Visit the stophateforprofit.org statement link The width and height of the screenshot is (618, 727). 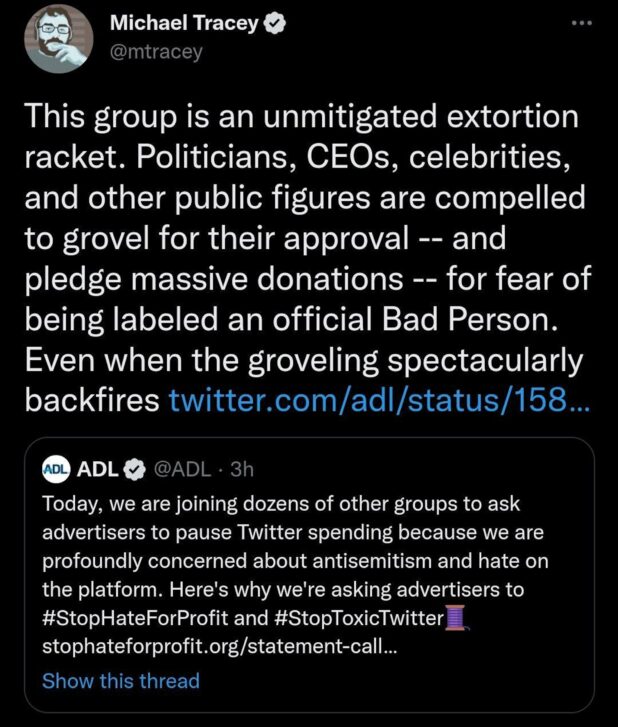pyautogui.click(x=219, y=646)
